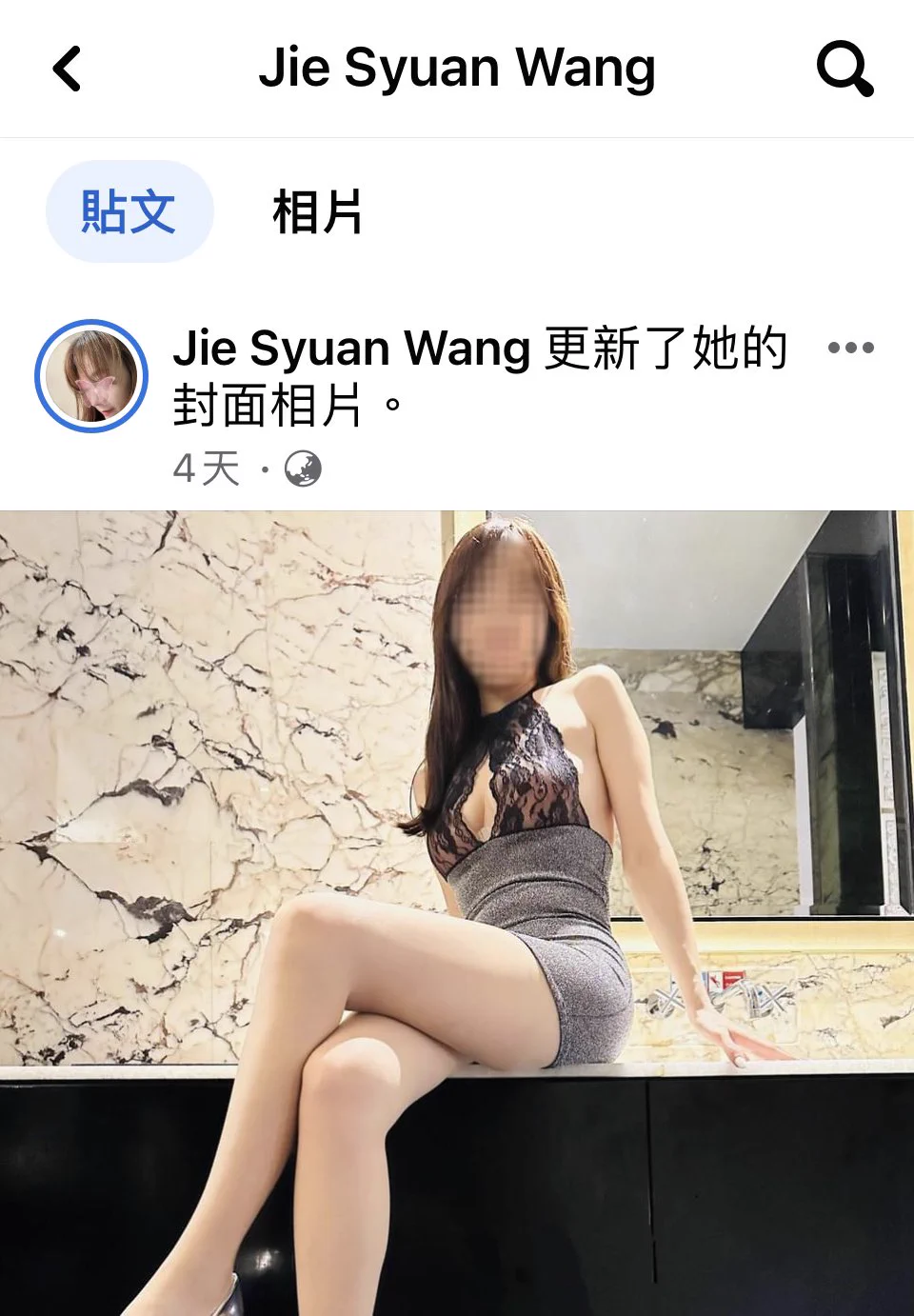Open search on this profile

click(x=844, y=69)
